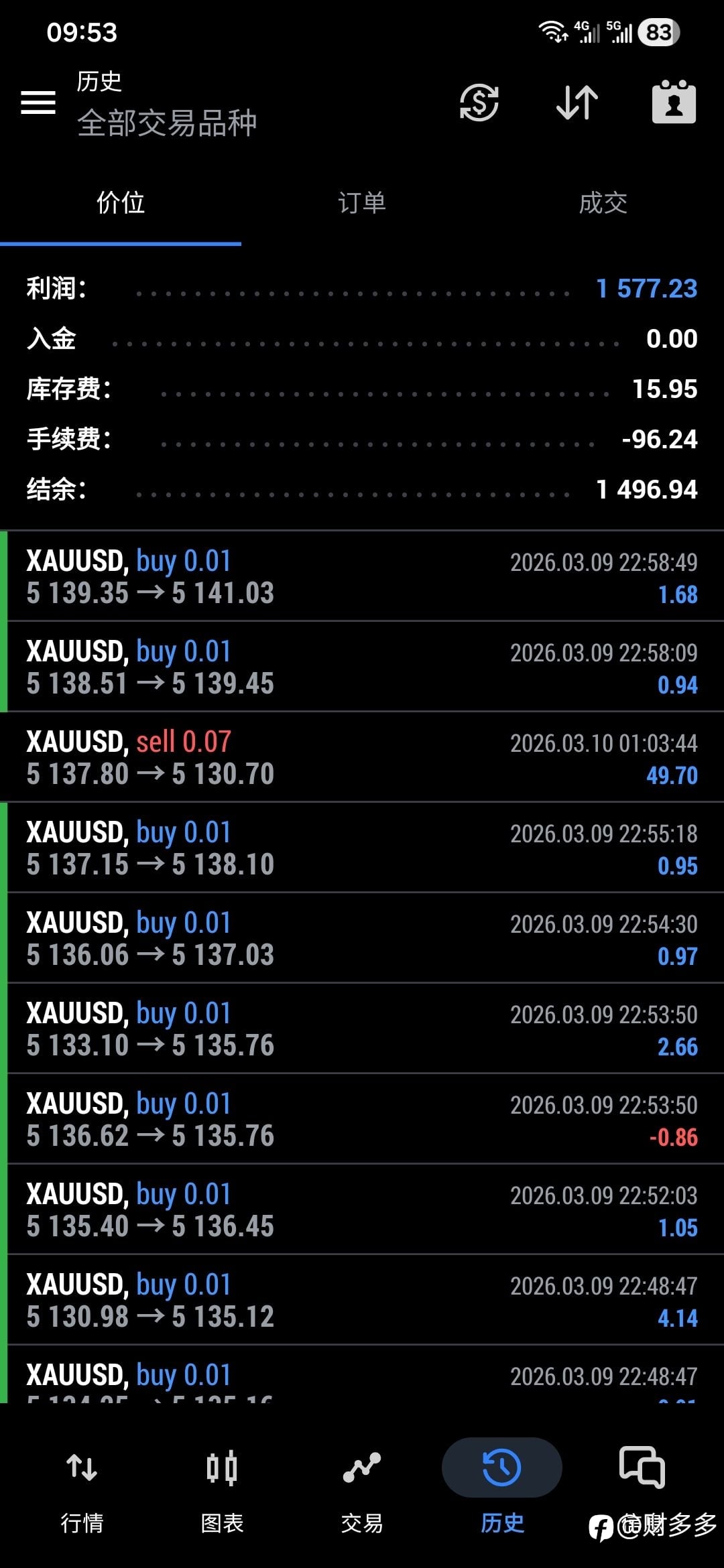Screen dimensions: 724x1568
Task: Open the calendar date range picker
Action: [x=674, y=102]
